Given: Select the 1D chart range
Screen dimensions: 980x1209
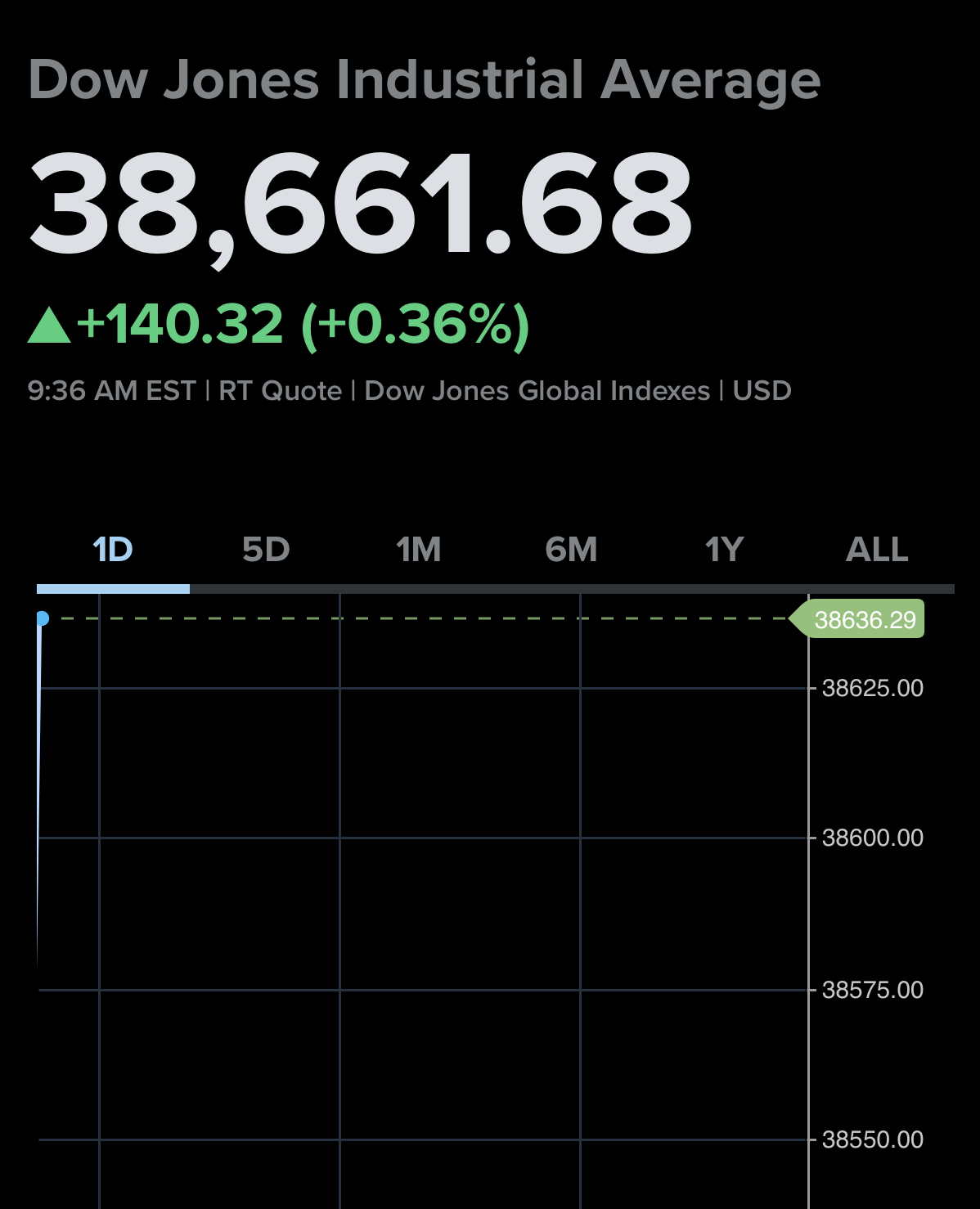Looking at the screenshot, I should click(113, 550).
